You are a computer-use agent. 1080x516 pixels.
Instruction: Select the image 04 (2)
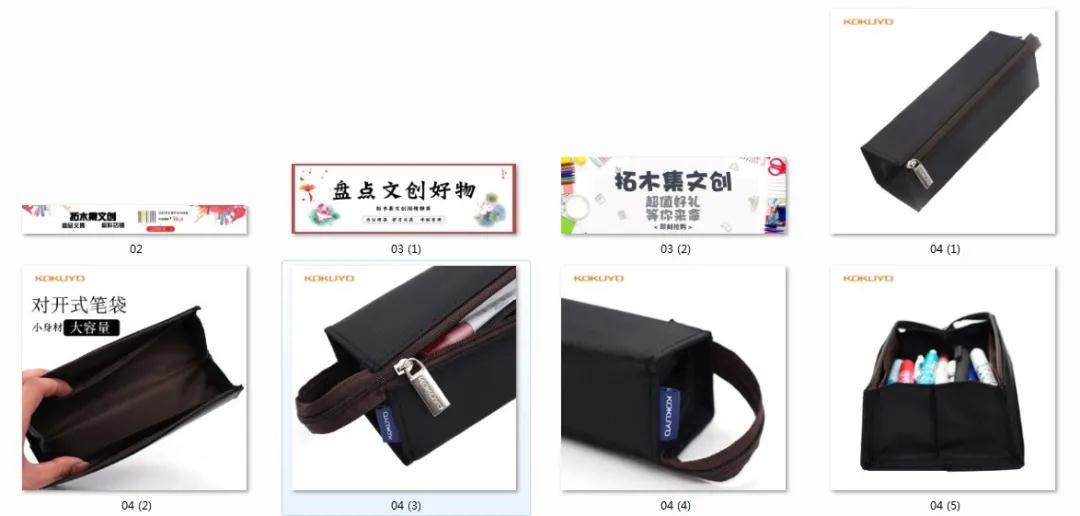tap(135, 378)
